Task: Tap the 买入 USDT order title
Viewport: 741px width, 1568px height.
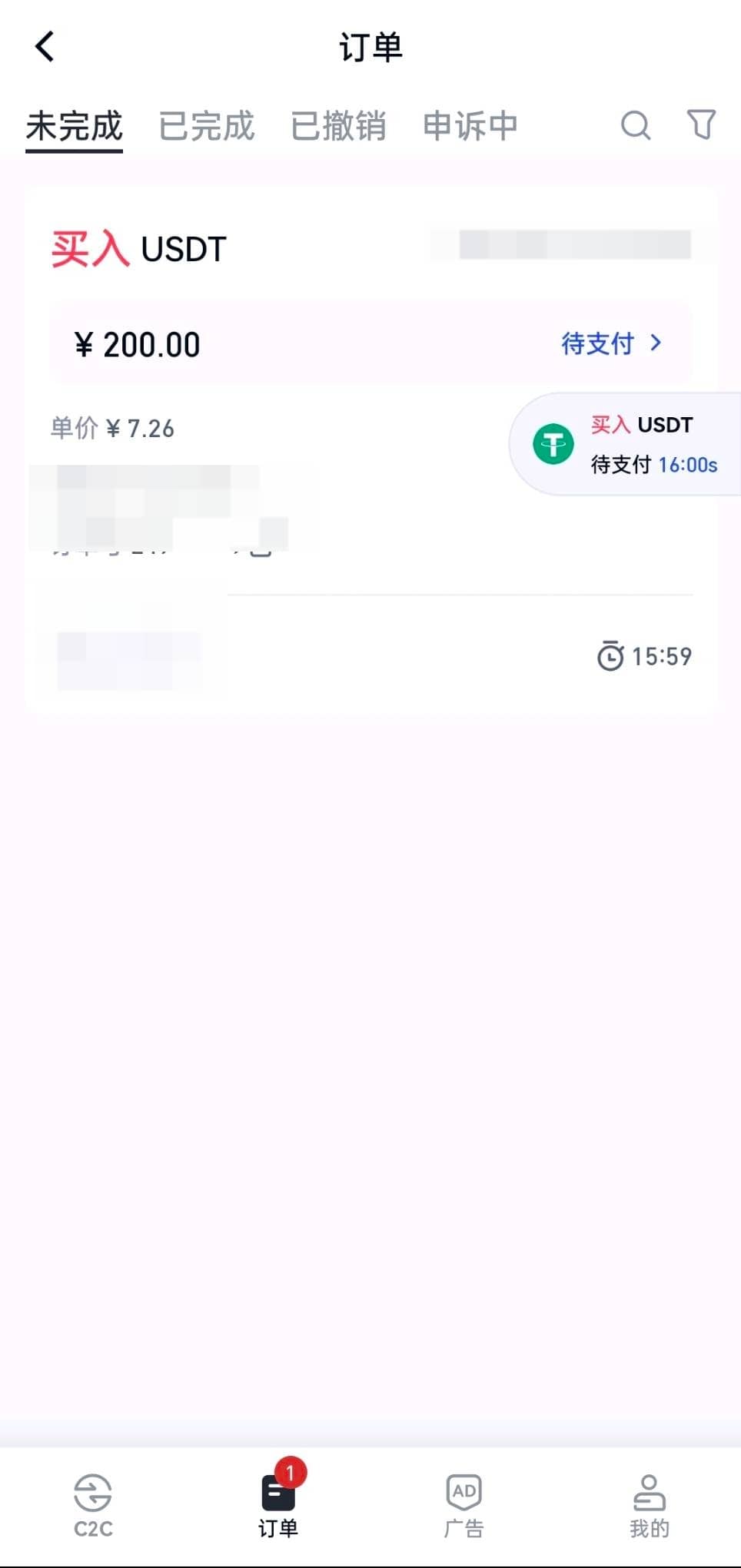Action: (137, 248)
